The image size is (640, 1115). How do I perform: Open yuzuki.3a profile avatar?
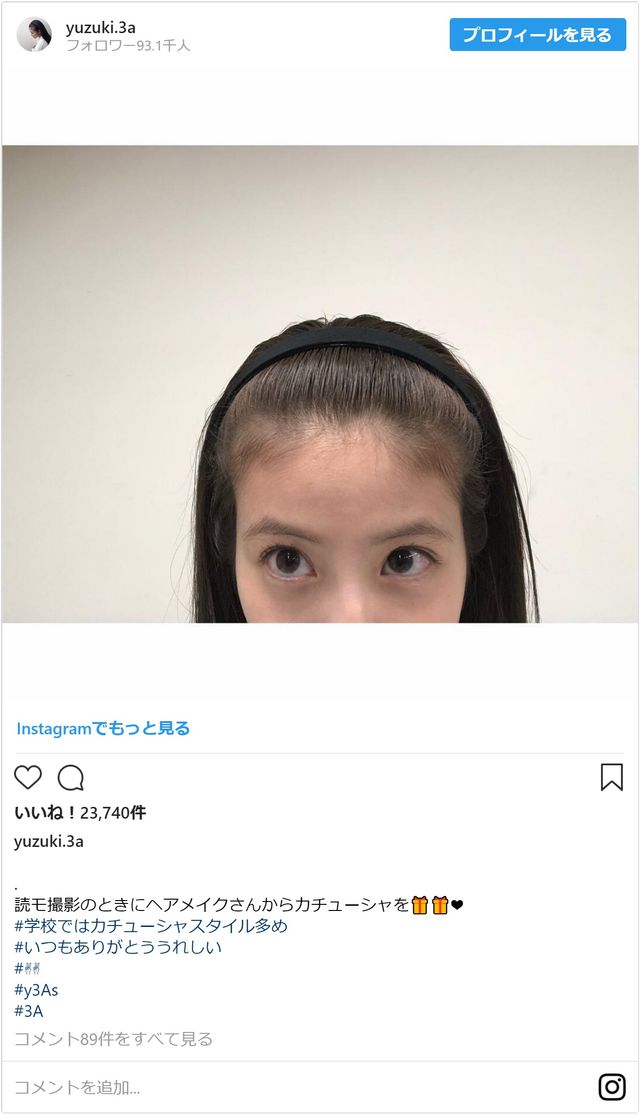(34, 35)
